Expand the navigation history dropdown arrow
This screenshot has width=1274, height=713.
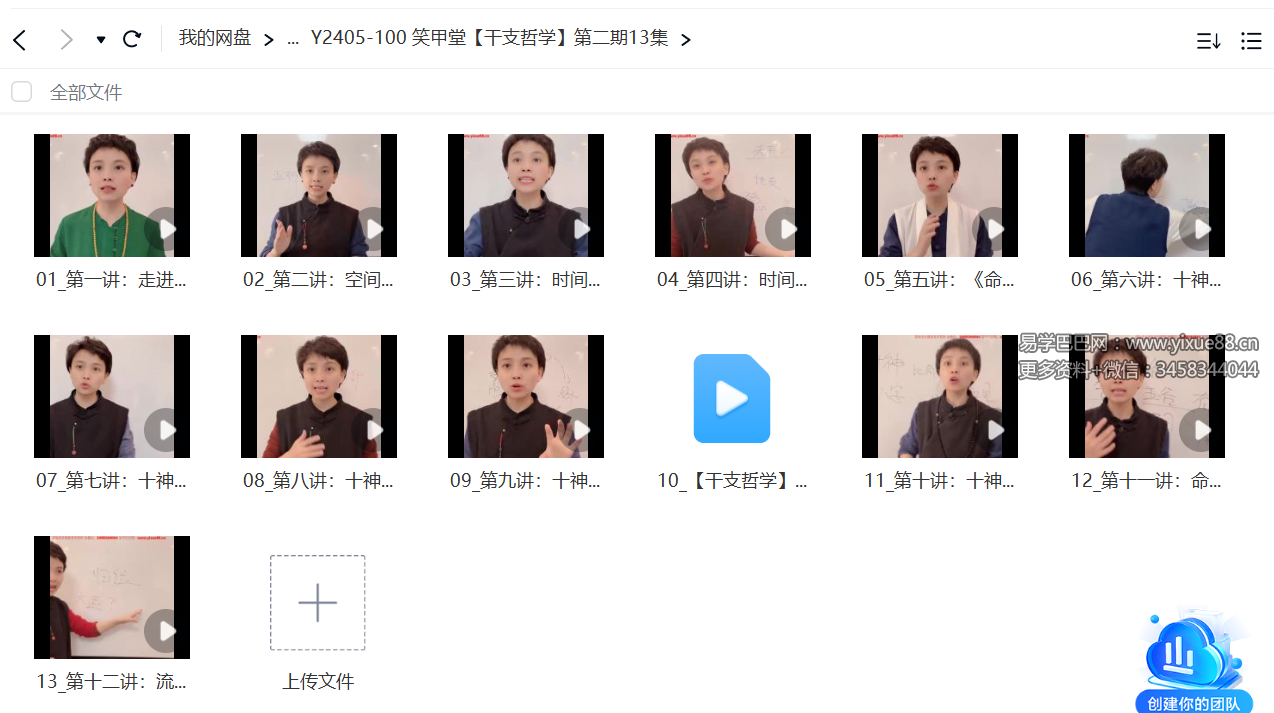(101, 40)
